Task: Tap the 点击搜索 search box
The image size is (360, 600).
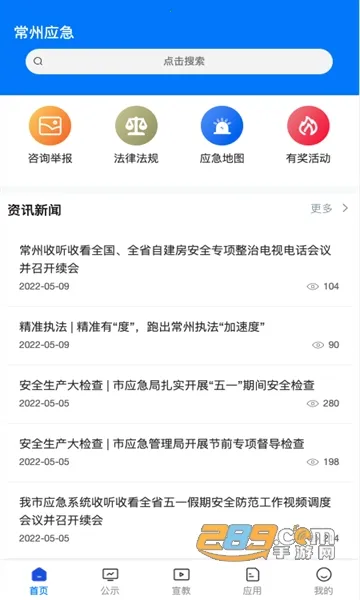Action: [x=179, y=61]
